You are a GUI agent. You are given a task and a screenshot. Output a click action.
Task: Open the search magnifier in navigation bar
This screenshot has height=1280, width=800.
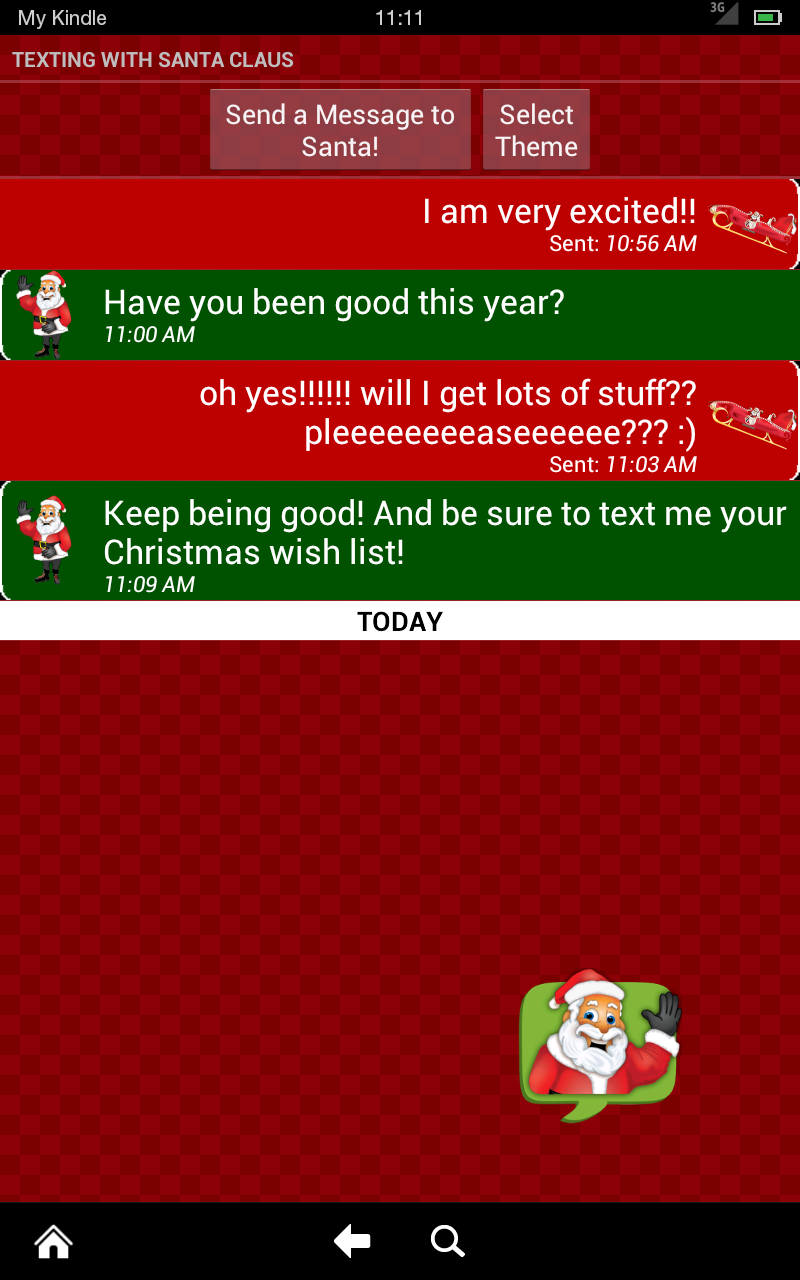pyautogui.click(x=447, y=1242)
